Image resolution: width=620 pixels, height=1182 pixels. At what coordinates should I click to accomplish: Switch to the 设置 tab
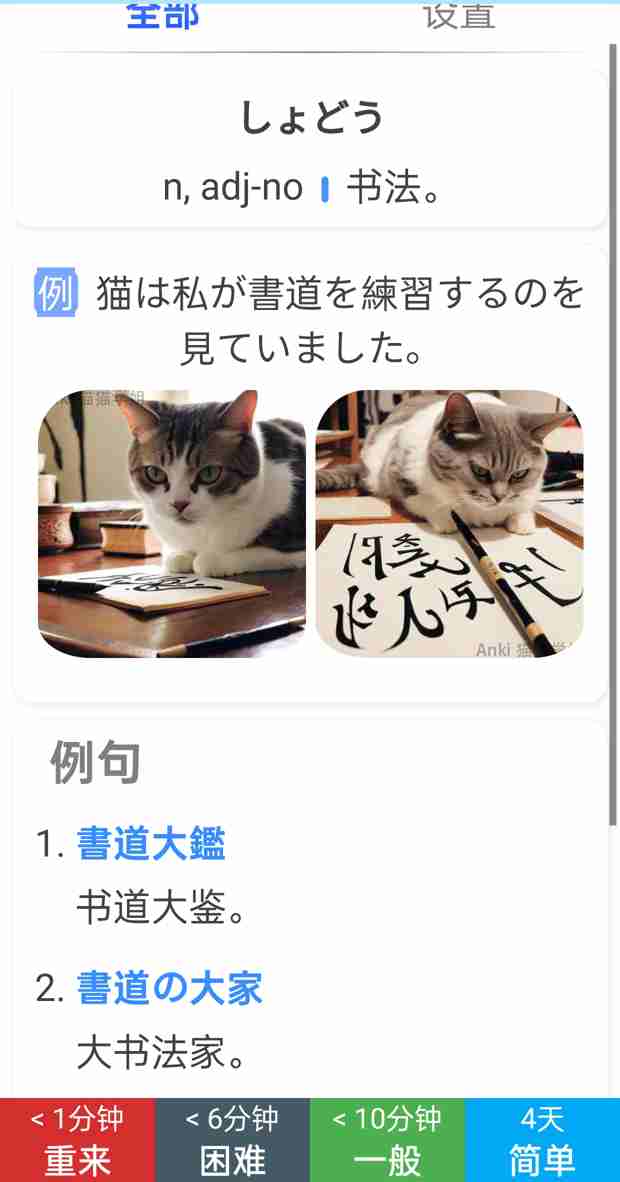pos(459,15)
